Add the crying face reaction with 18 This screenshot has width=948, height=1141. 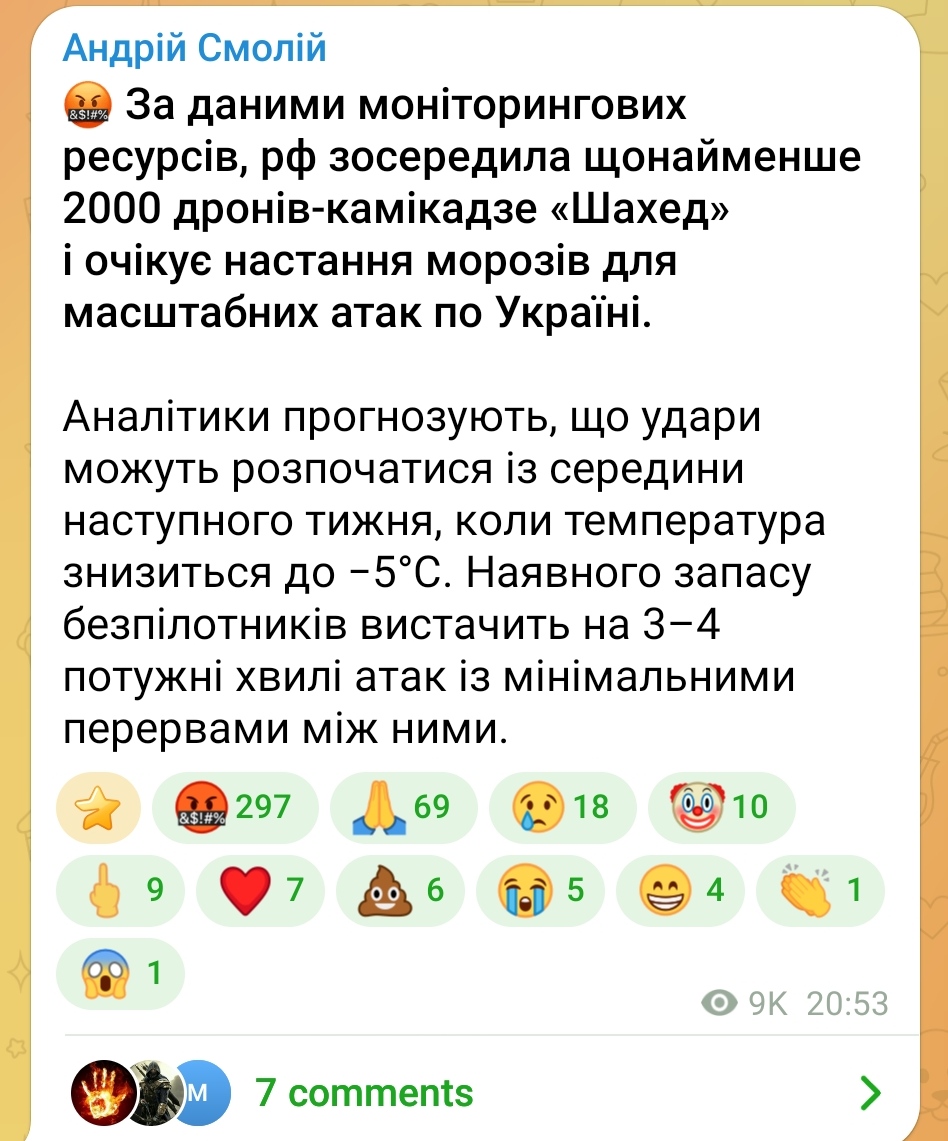coord(561,808)
